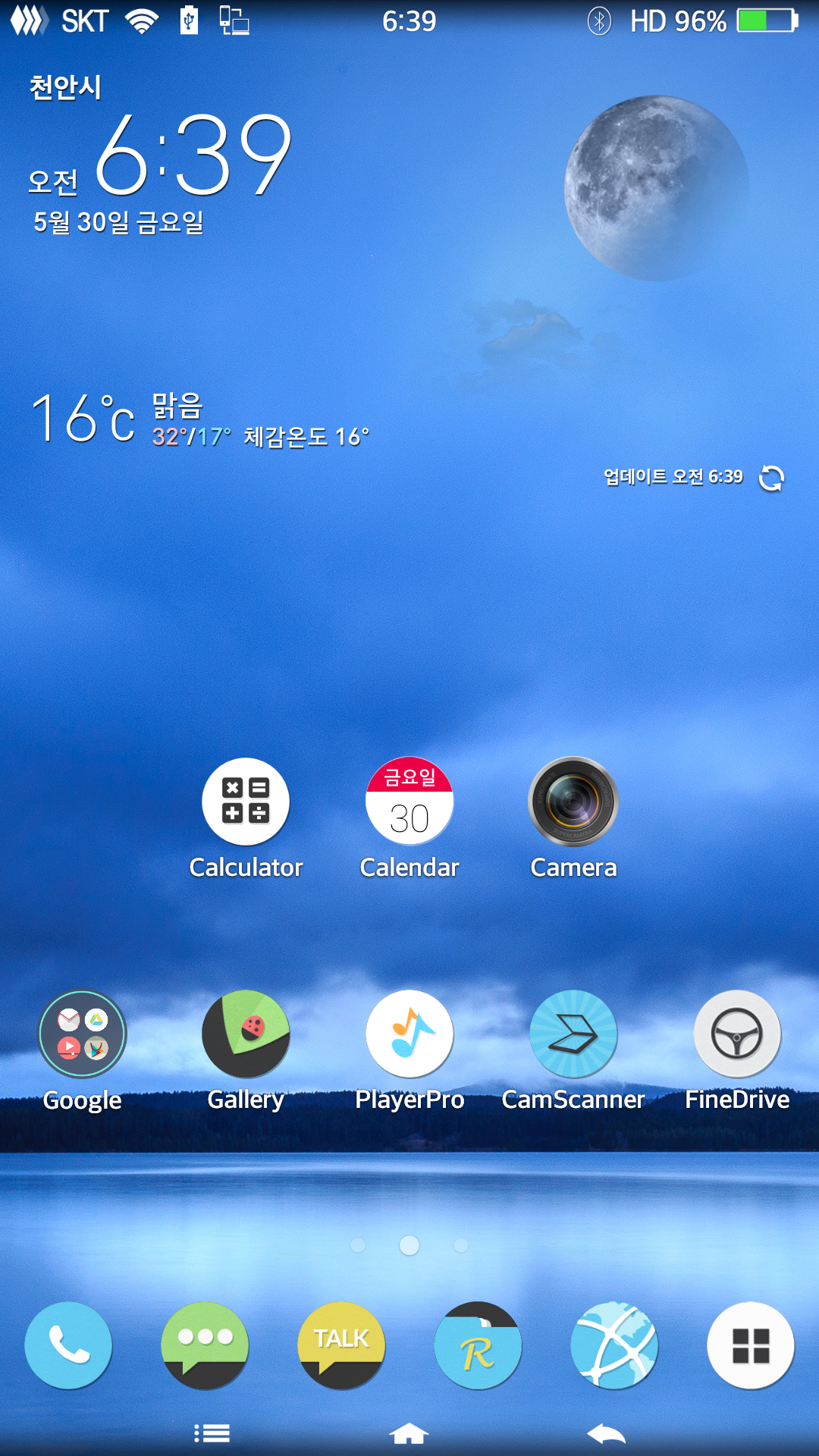Open the R file explorer app in the dock
819x1456 pixels.
pyautogui.click(x=478, y=1345)
